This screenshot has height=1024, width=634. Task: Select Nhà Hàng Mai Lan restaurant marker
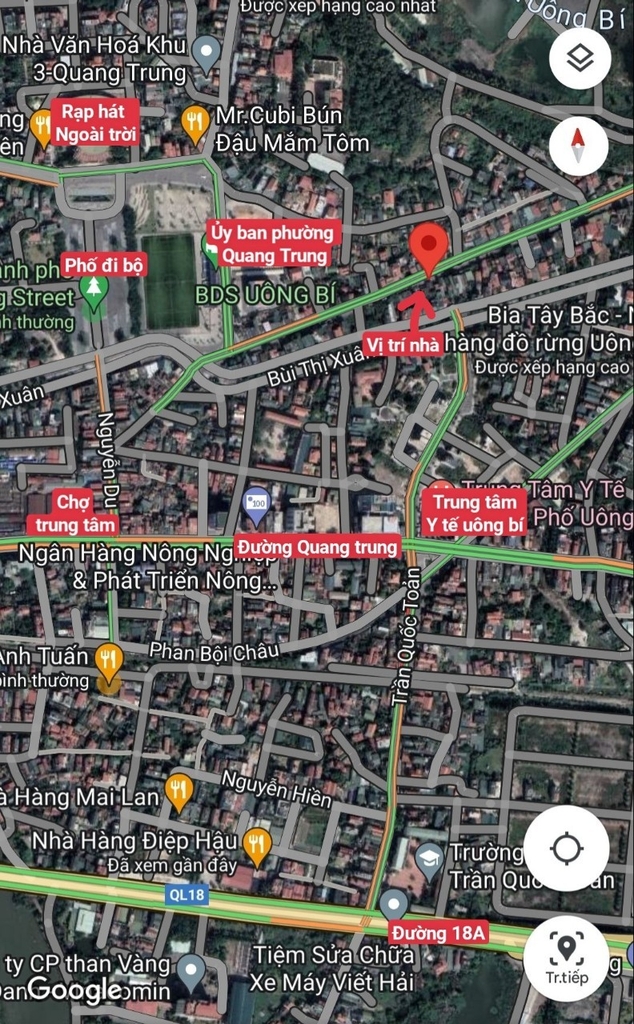point(178,792)
